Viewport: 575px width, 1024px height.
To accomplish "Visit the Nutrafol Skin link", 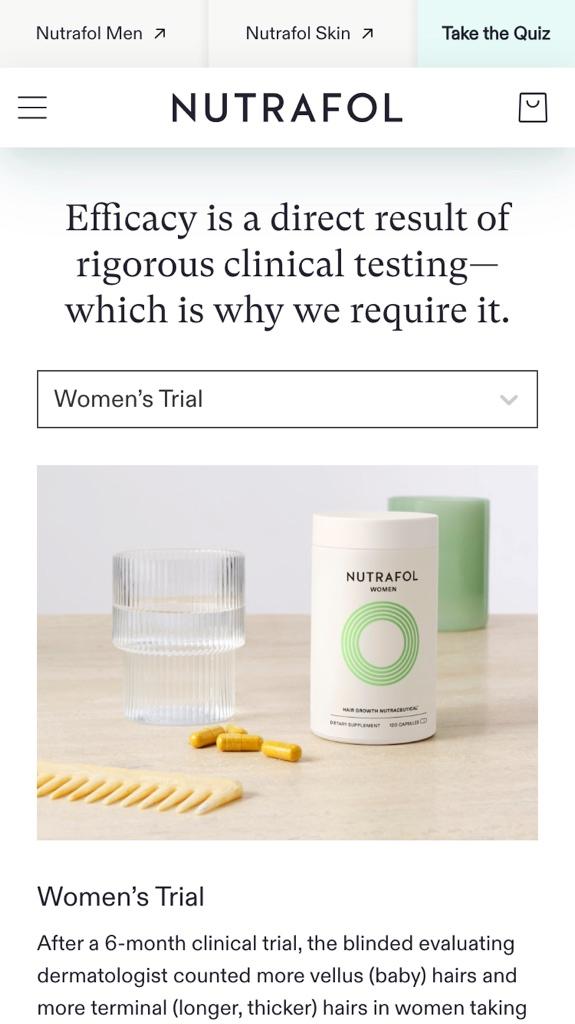I will [310, 33].
